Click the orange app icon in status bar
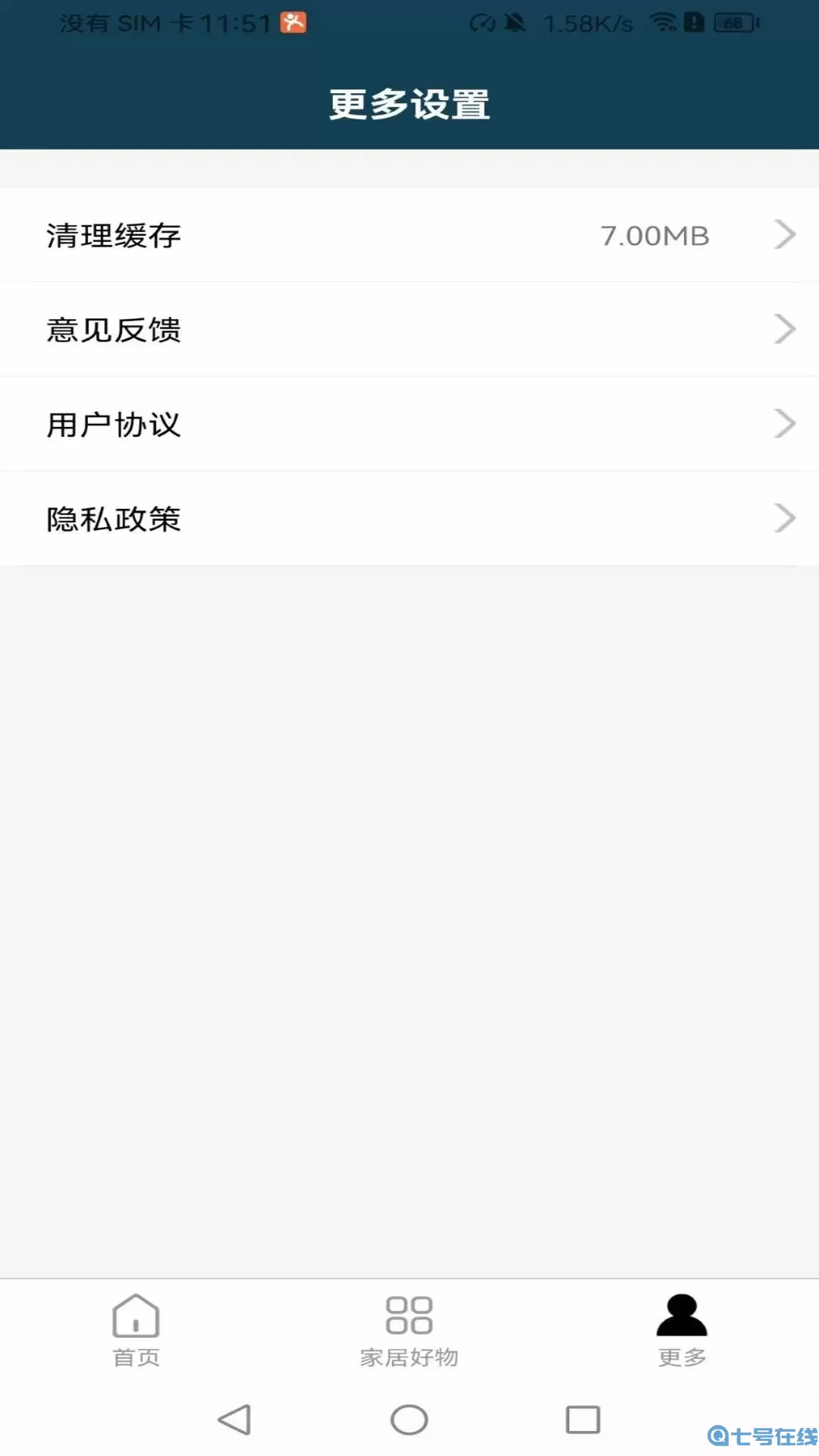The image size is (819, 1456). [295, 22]
